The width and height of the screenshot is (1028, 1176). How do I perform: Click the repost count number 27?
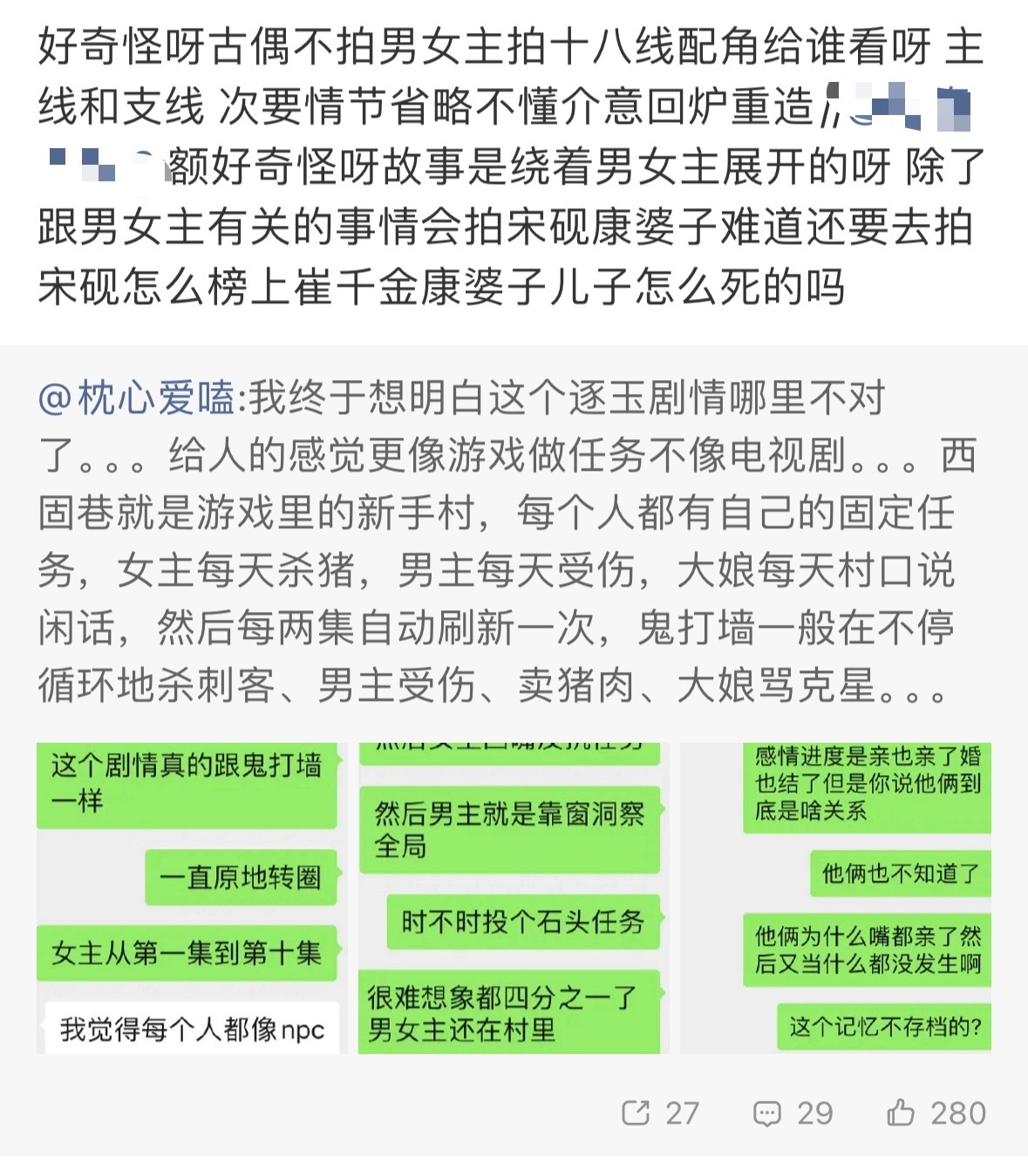tap(682, 1113)
